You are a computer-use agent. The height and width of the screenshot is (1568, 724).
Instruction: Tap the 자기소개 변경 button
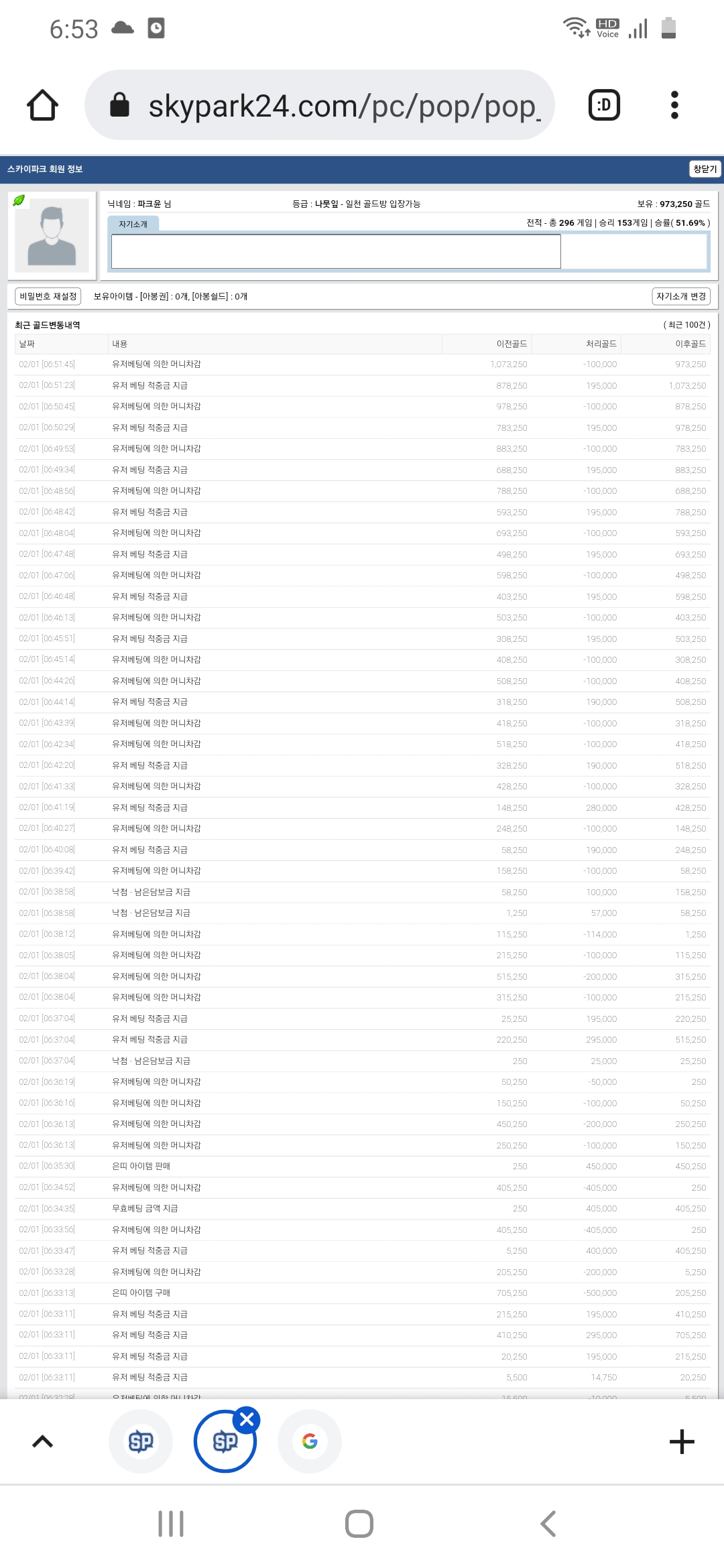coord(680,296)
